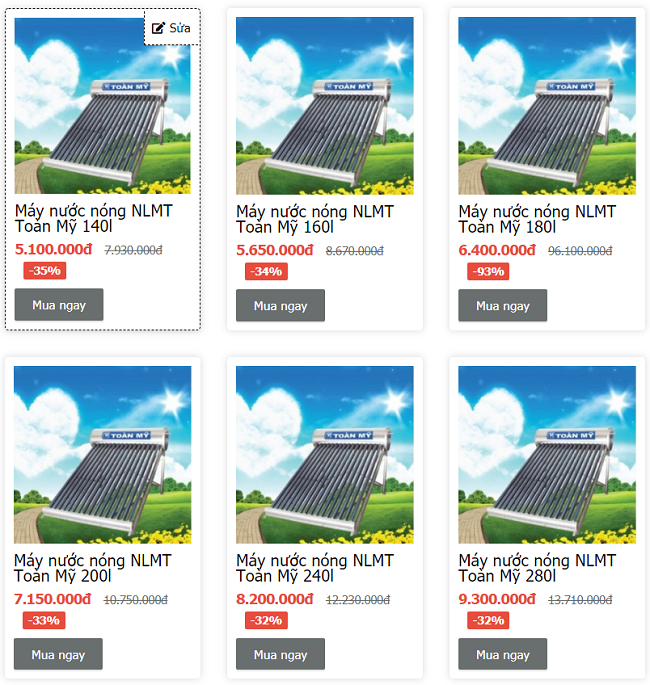
Task: Tap Mua ngay for Toàn Mỹ 240l
Action: tap(280, 654)
